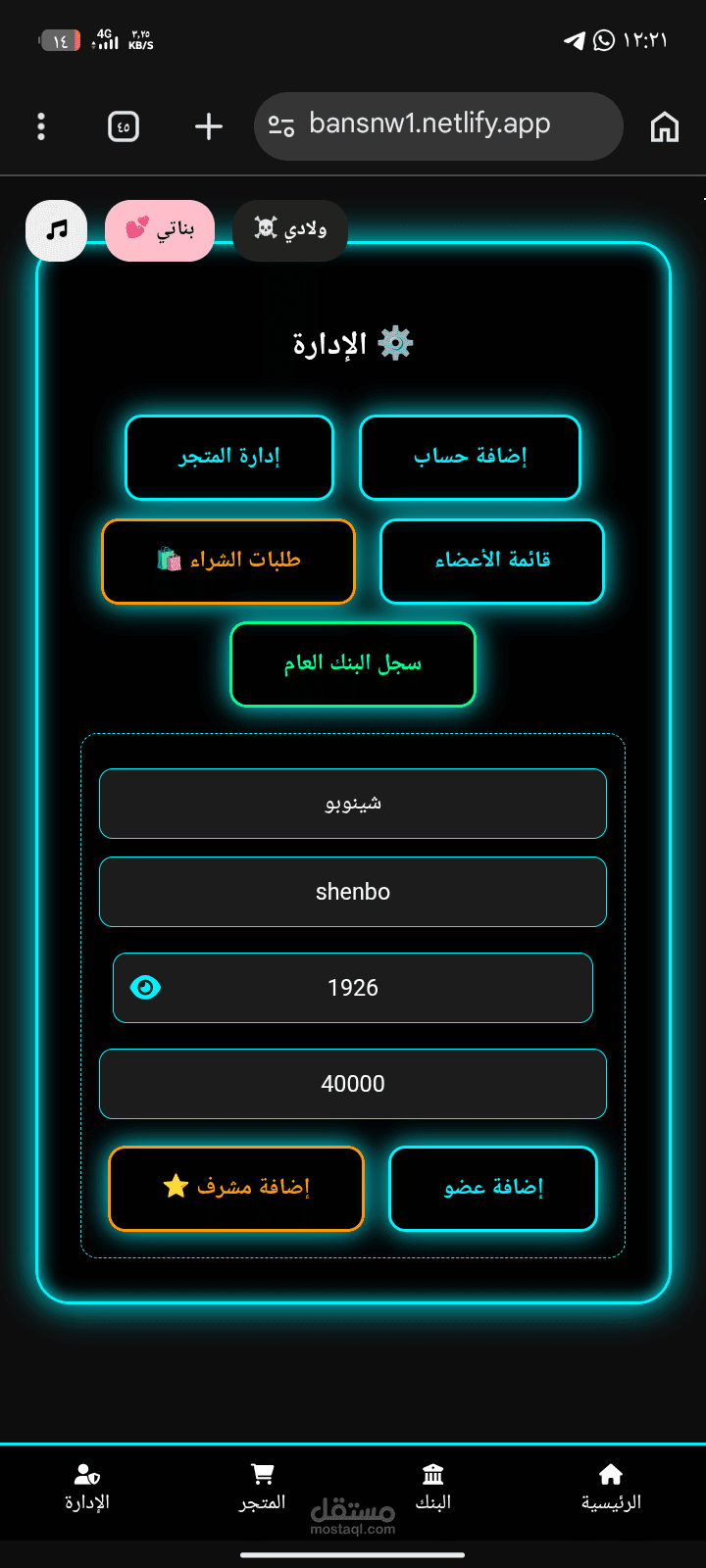This screenshot has width=706, height=1568.
Task: Toggle password visibility eye icon
Action: click(x=145, y=988)
